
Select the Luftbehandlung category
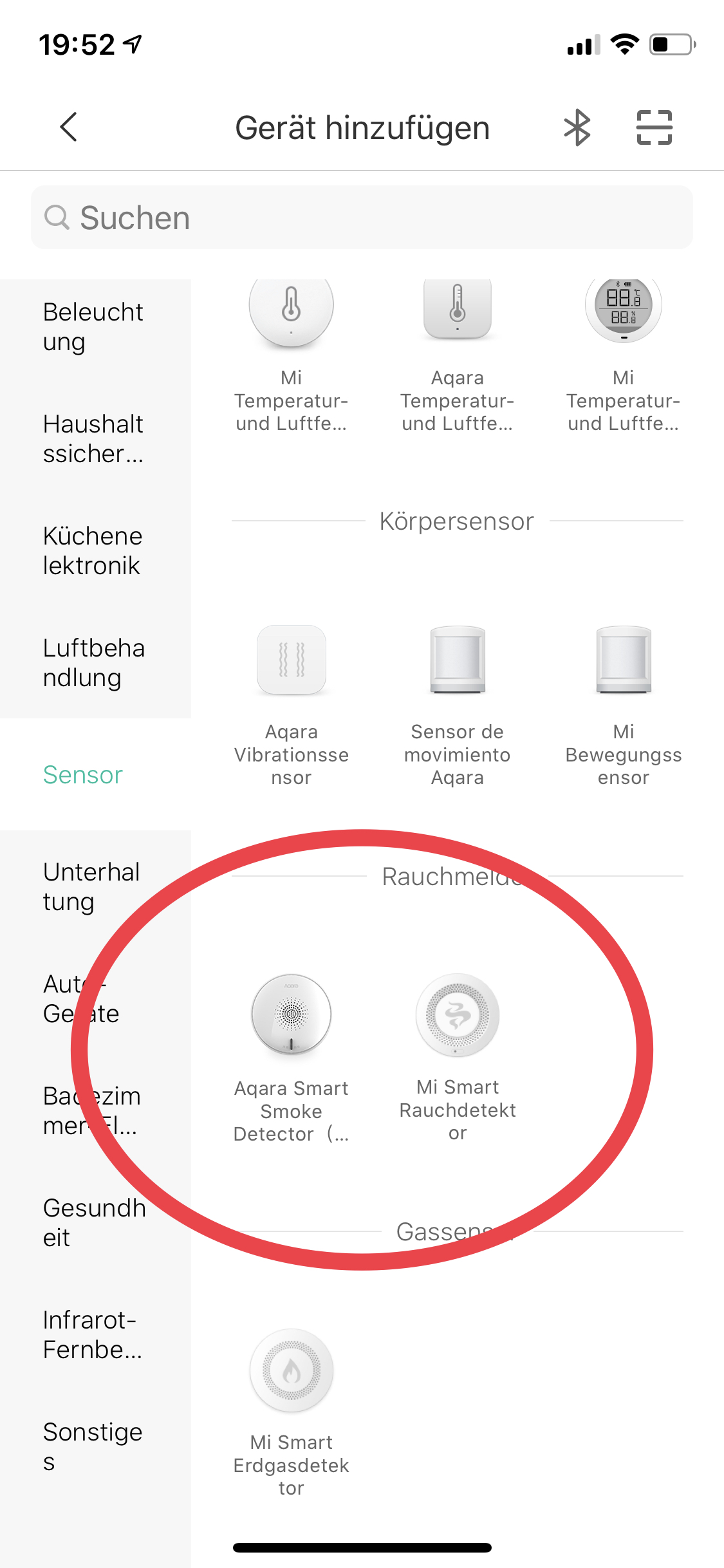click(x=94, y=663)
